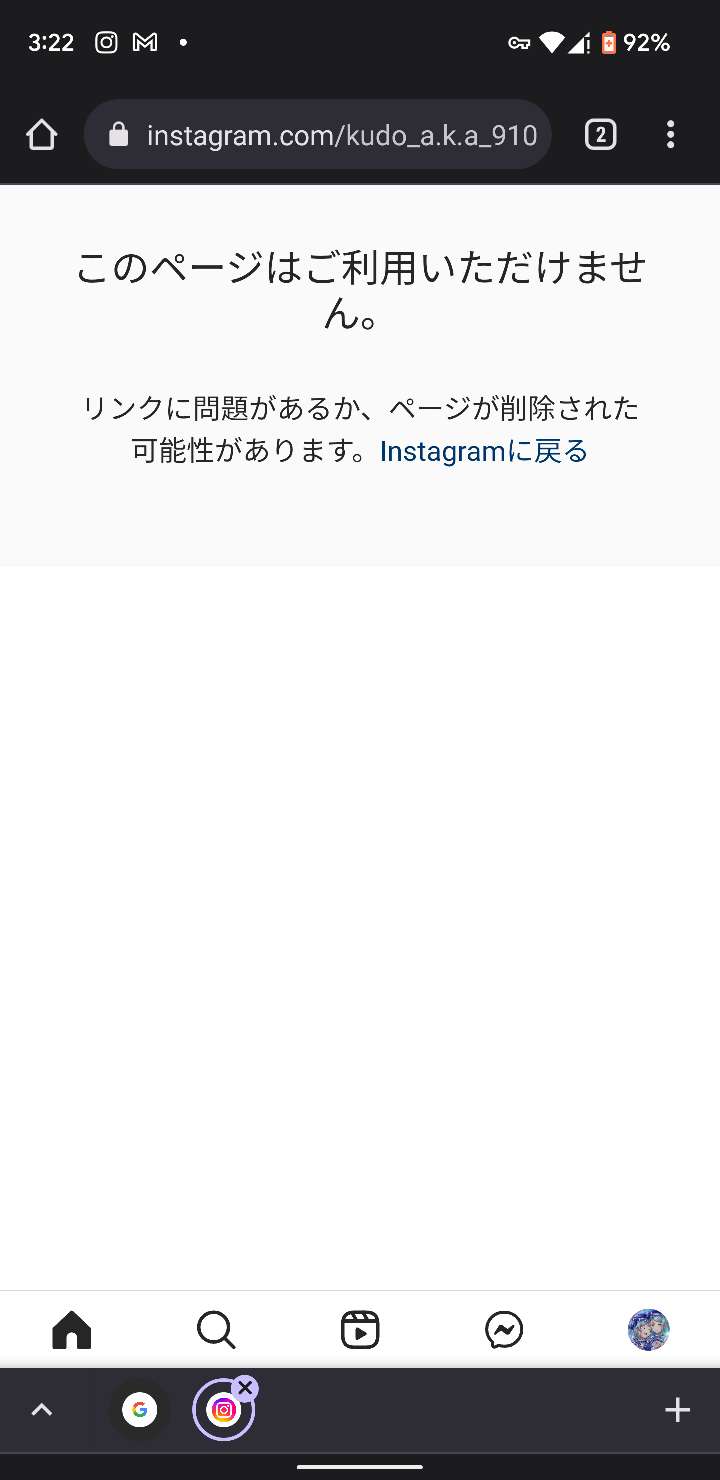The width and height of the screenshot is (720, 1480).
Task: Open Instagram search and explore
Action: coord(216,1330)
